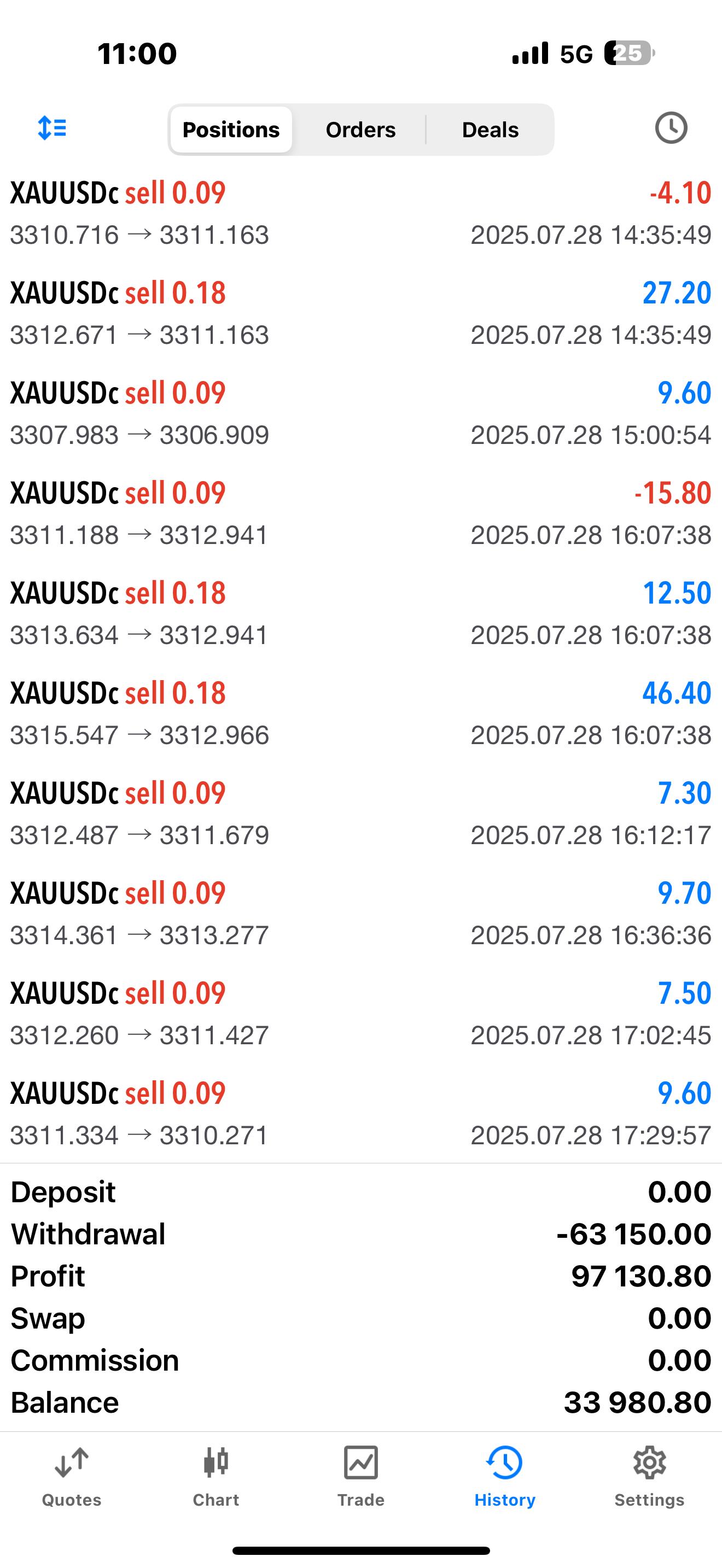Switch to the Deals tab

(x=490, y=129)
